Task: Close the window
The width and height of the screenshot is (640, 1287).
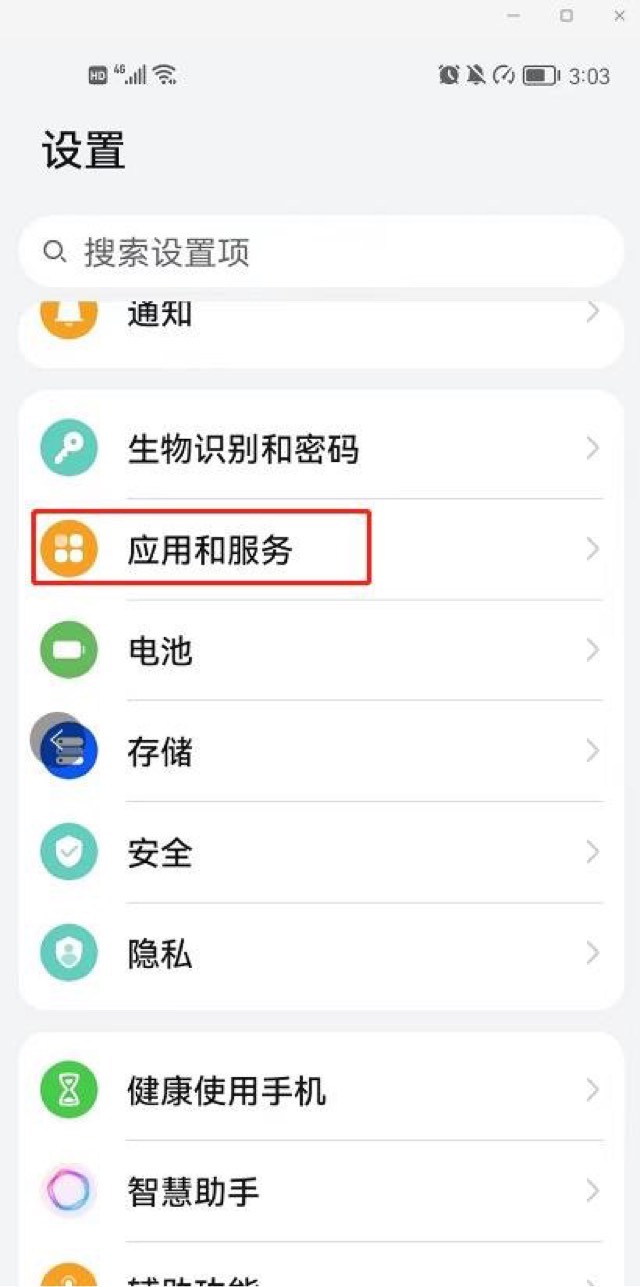Action: point(619,16)
